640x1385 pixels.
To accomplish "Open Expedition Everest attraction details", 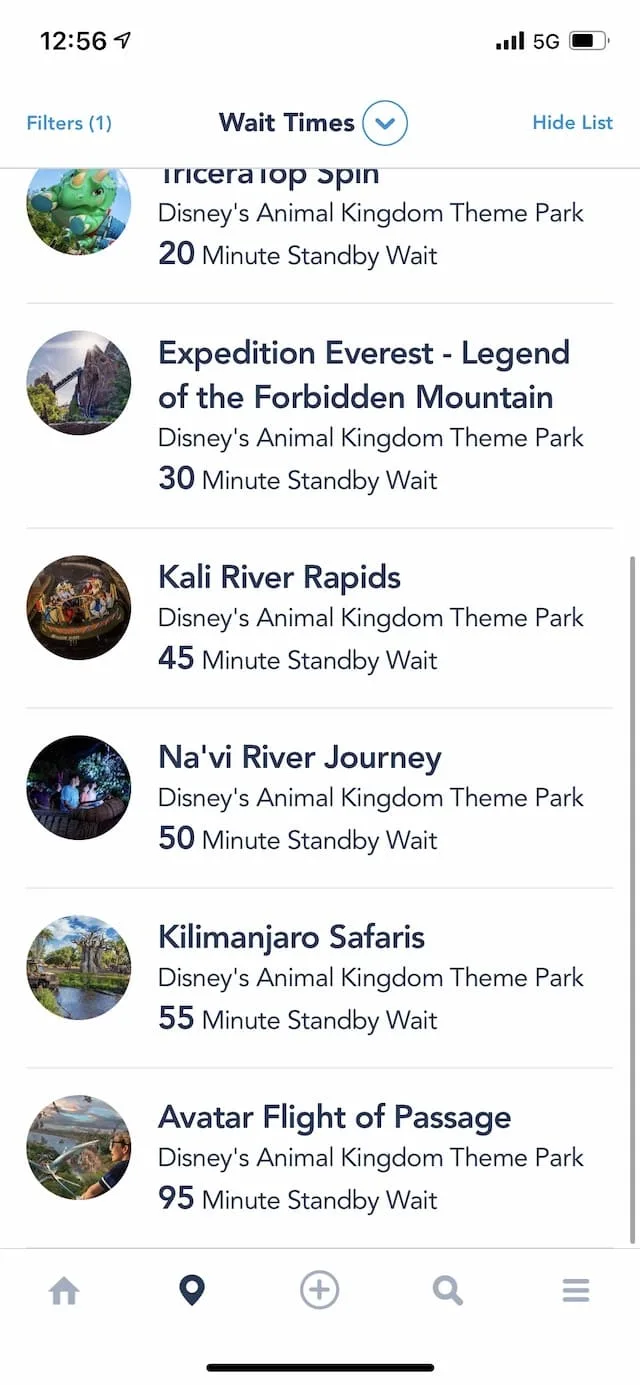I will pyautogui.click(x=320, y=416).
